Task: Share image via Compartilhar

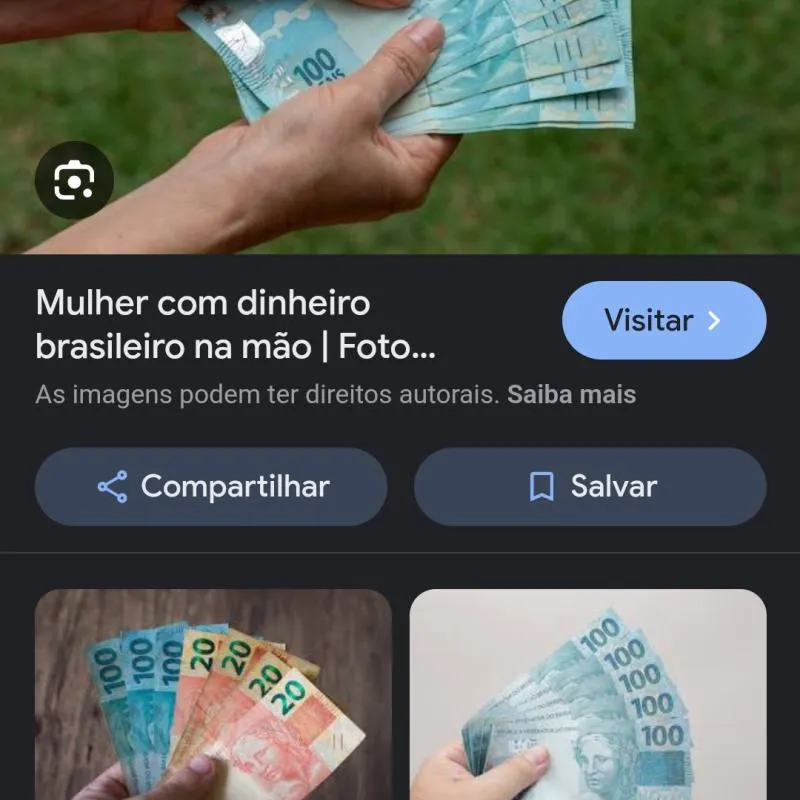Action: tap(211, 487)
